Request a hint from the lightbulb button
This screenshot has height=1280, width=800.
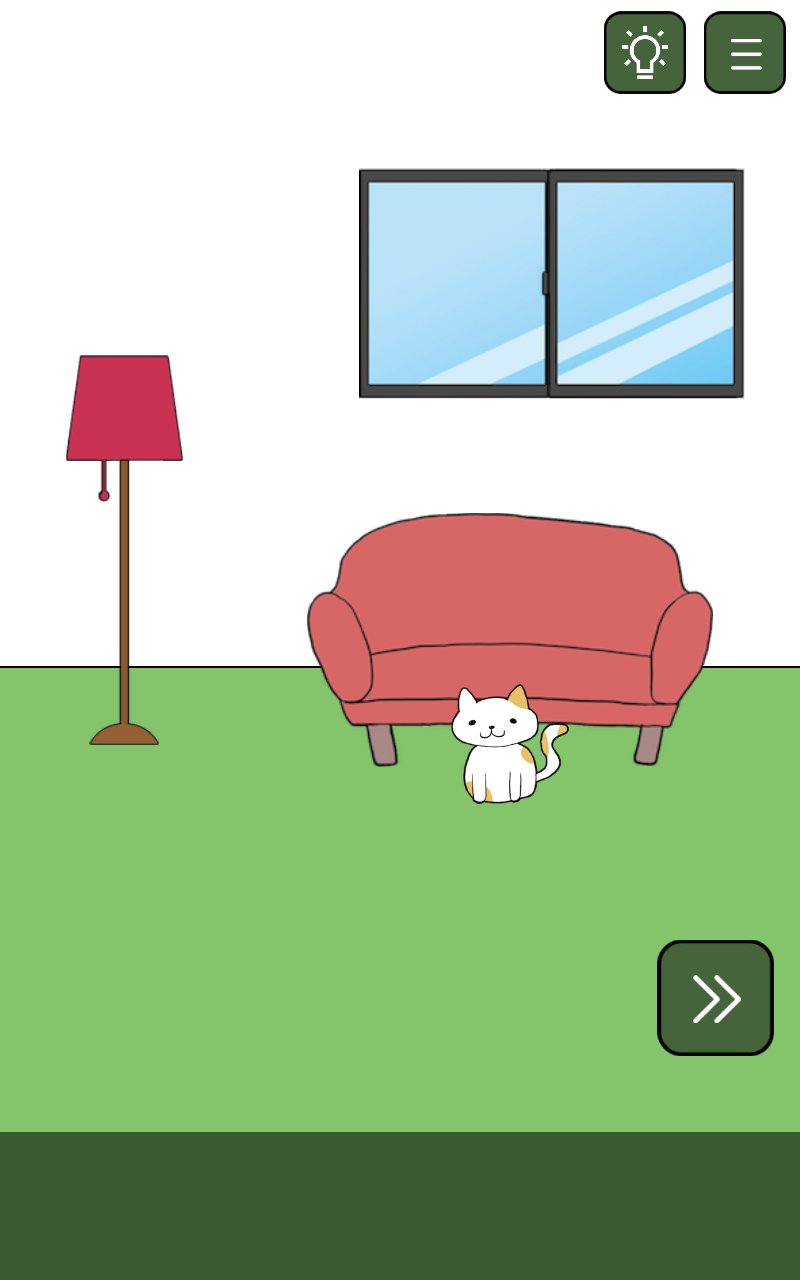(x=644, y=52)
